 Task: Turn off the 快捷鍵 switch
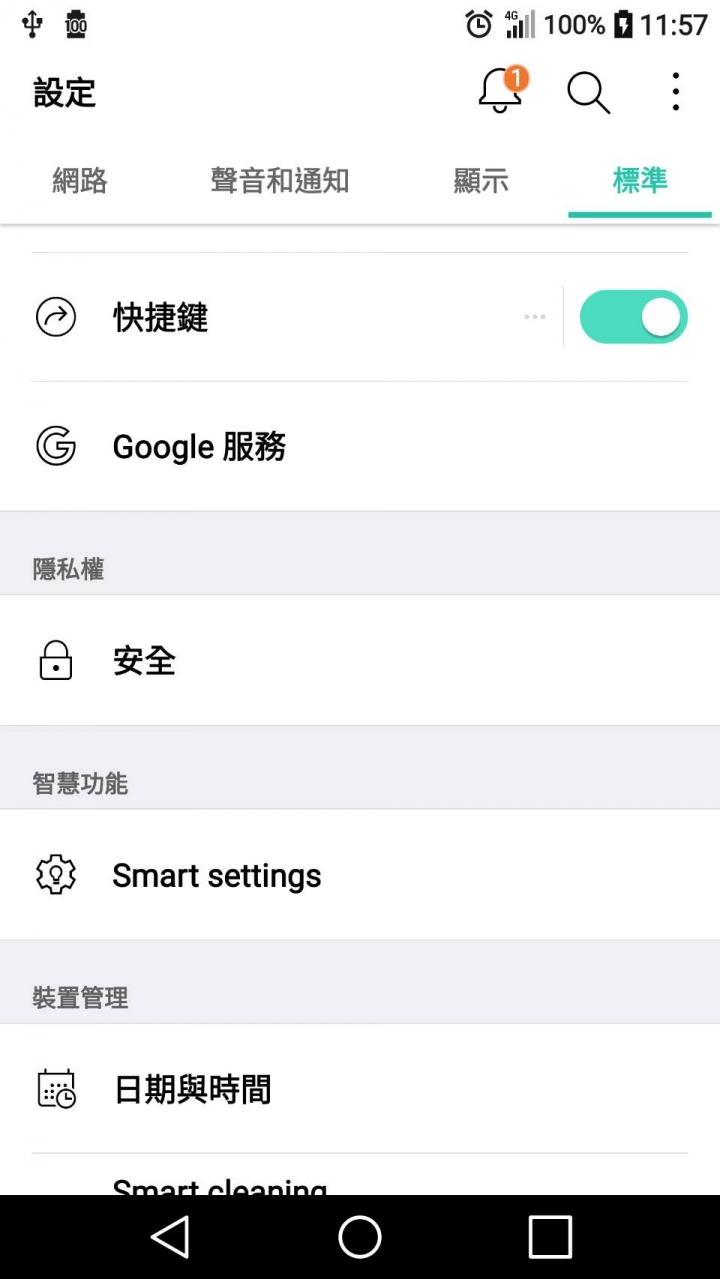click(633, 318)
